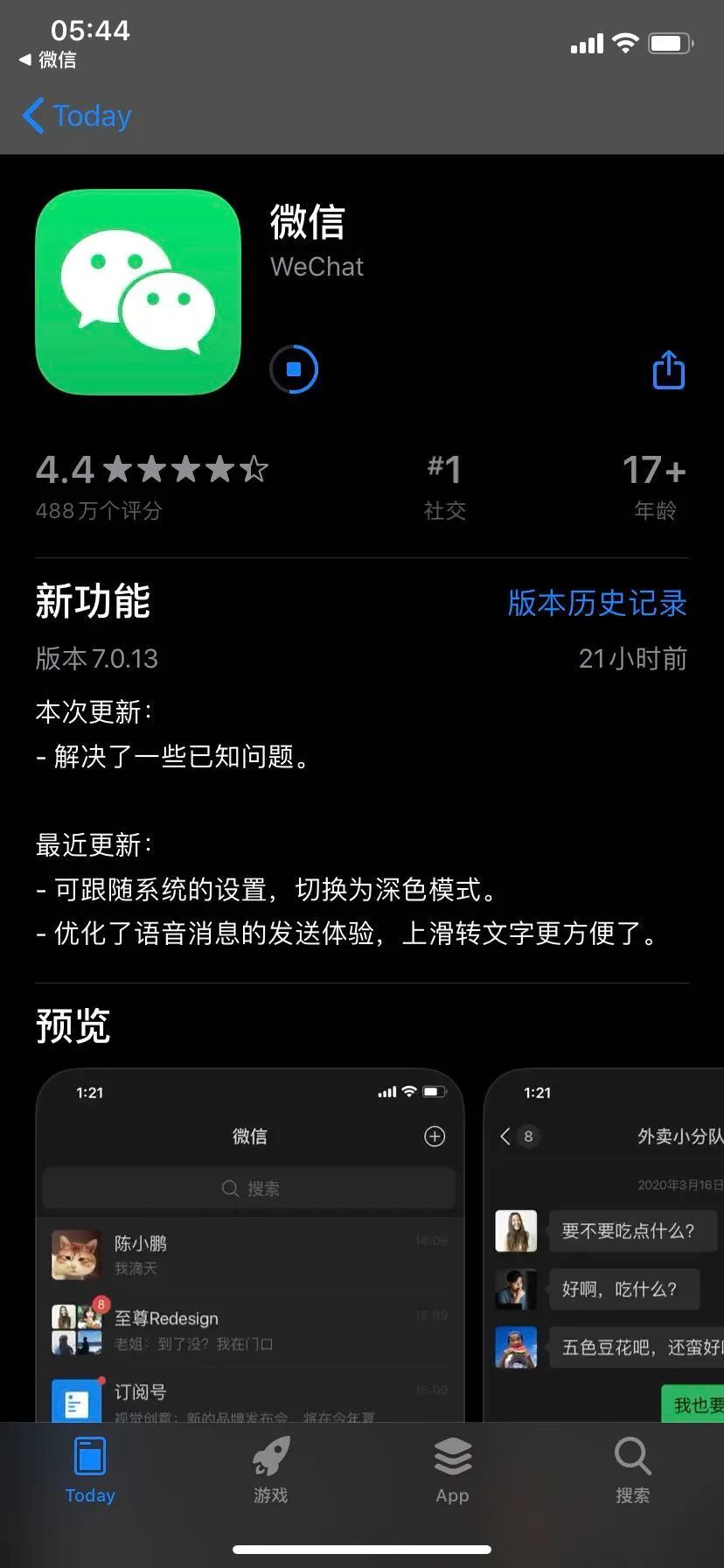Return to 微信 app via status bar

(48, 59)
